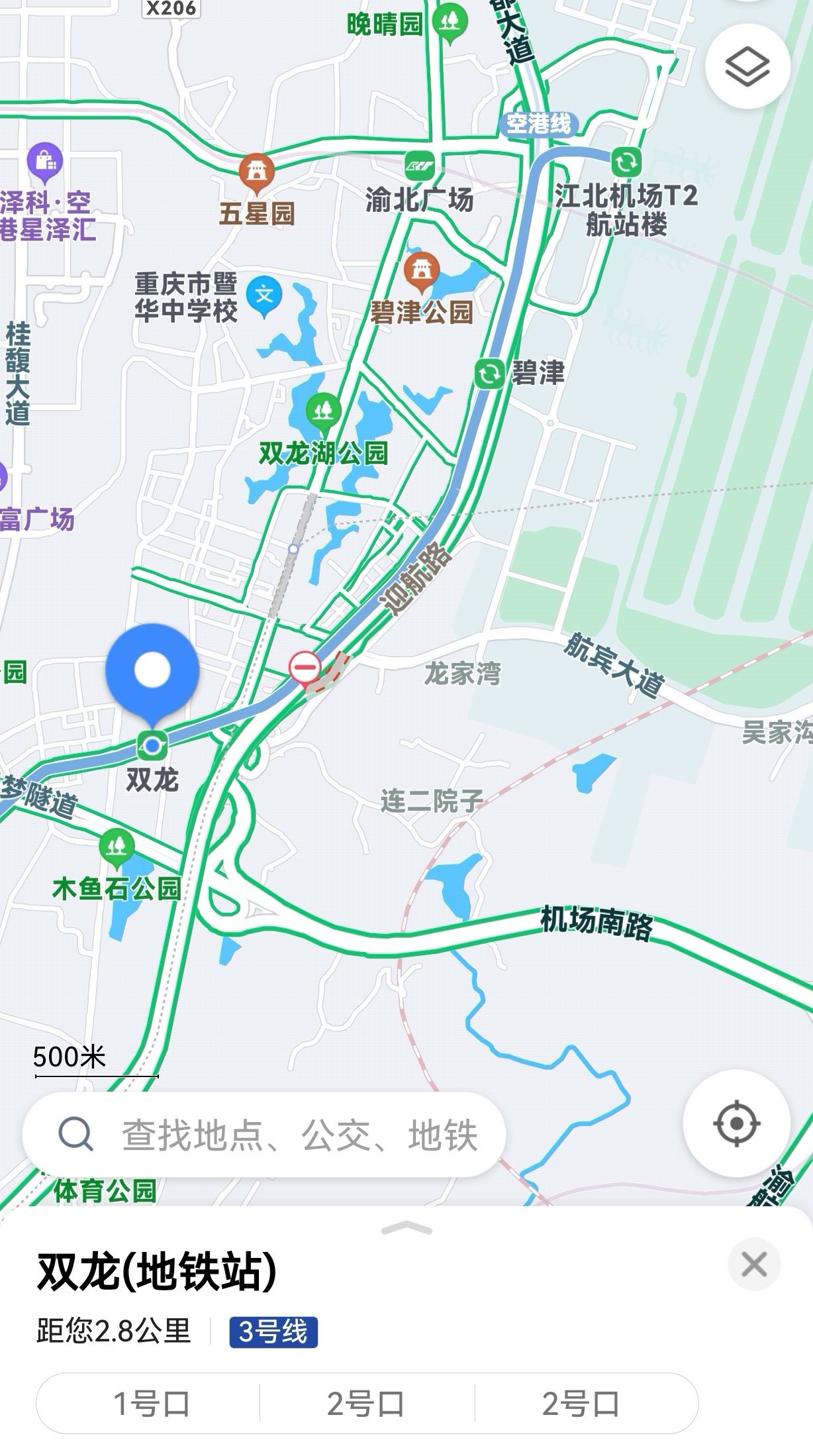The width and height of the screenshot is (813, 1456).
Task: Select the 江北机场T2航站楼 metro station icon
Action: pos(625,160)
